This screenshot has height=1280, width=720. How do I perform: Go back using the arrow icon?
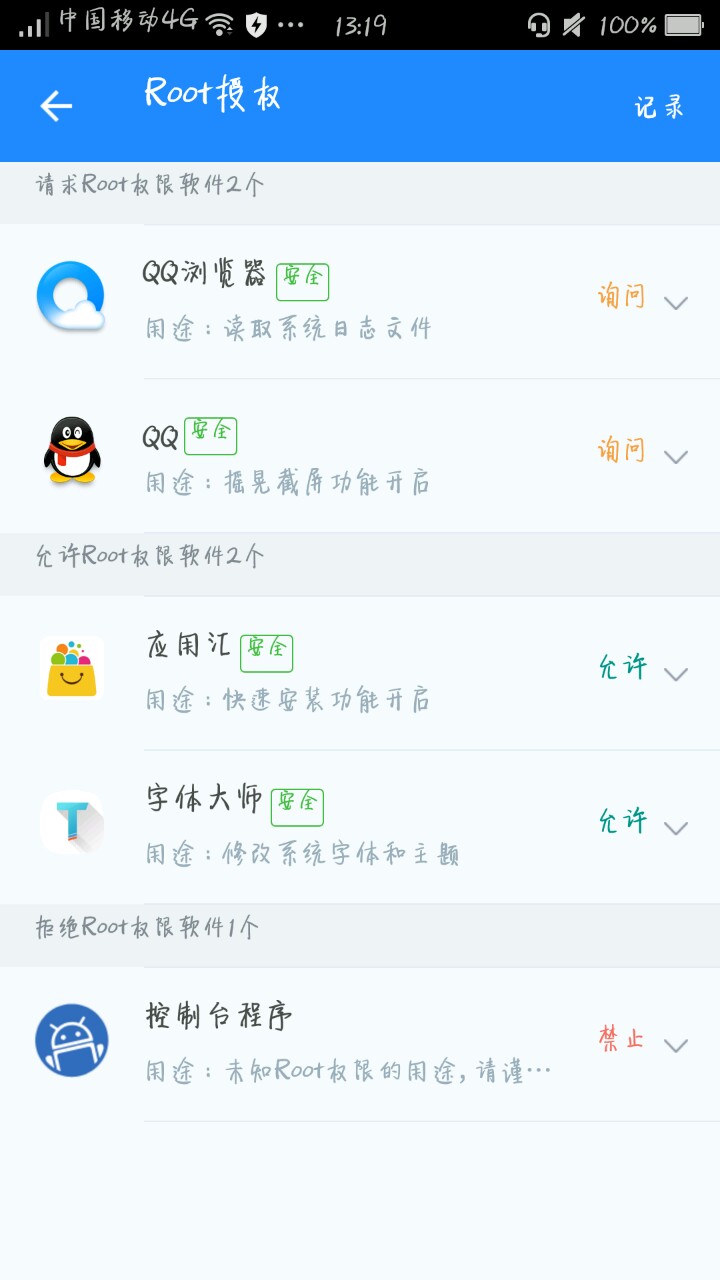pyautogui.click(x=56, y=106)
